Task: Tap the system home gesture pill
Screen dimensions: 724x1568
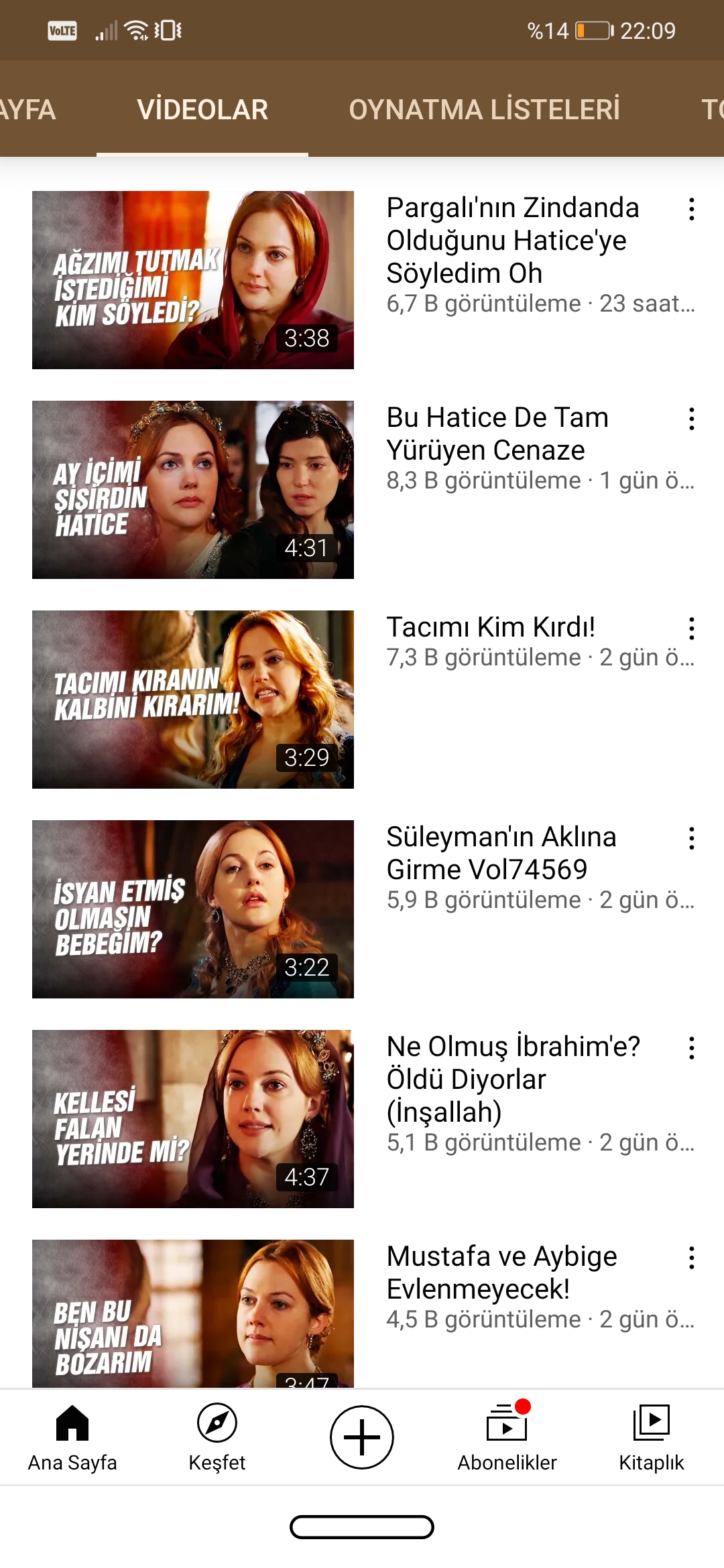Action: 362,1527
